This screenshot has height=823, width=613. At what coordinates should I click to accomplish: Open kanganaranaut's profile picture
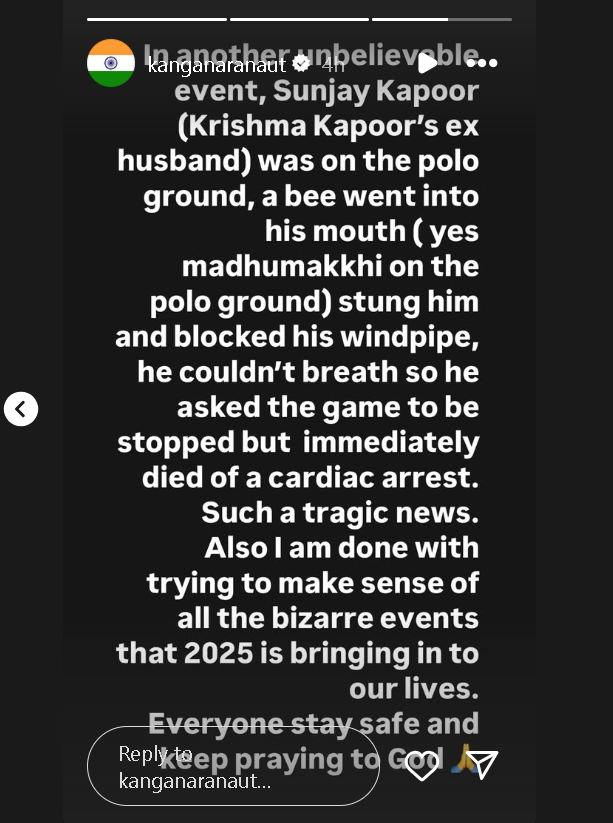(x=111, y=64)
